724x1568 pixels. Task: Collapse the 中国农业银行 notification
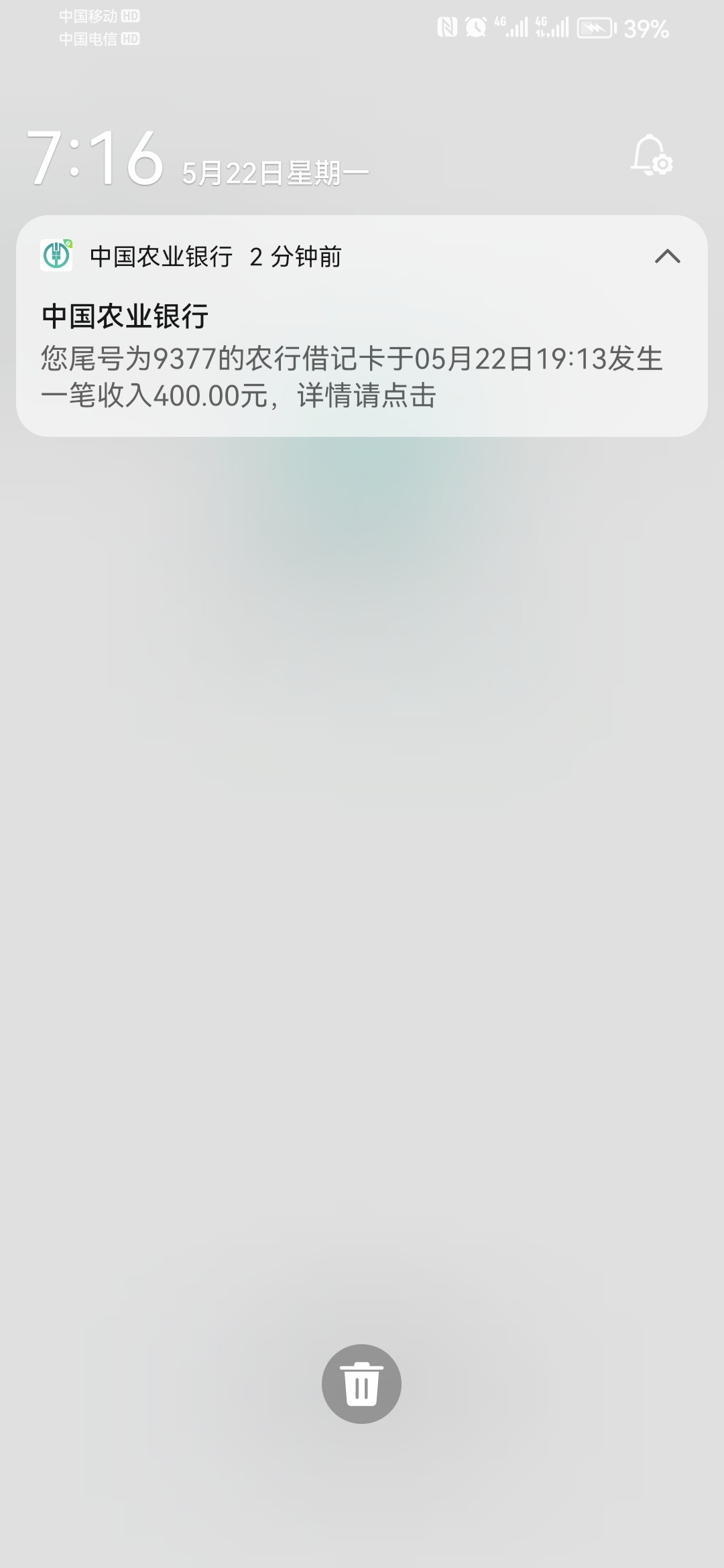click(667, 256)
